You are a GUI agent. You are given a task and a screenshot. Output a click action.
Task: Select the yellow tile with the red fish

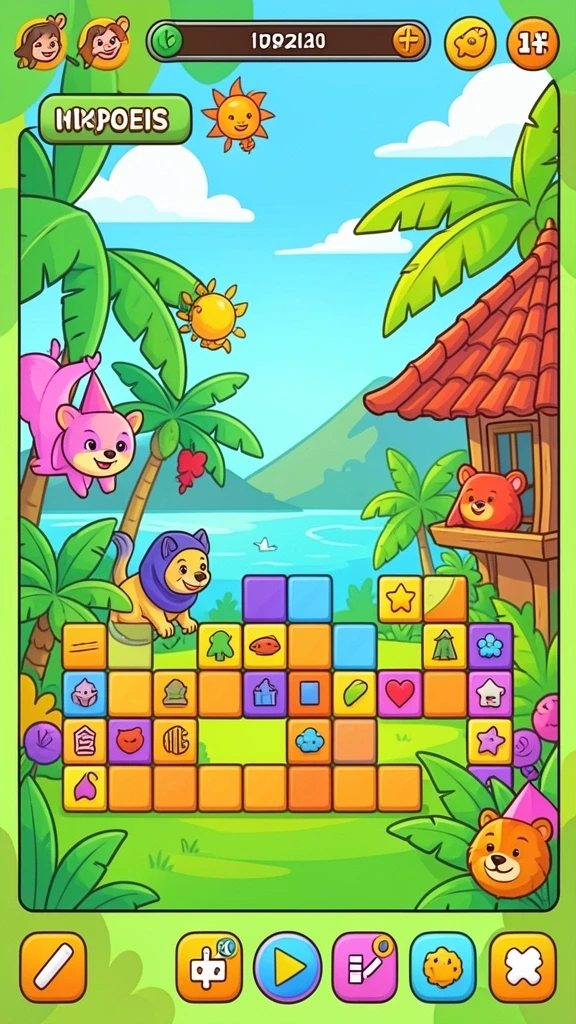264,646
